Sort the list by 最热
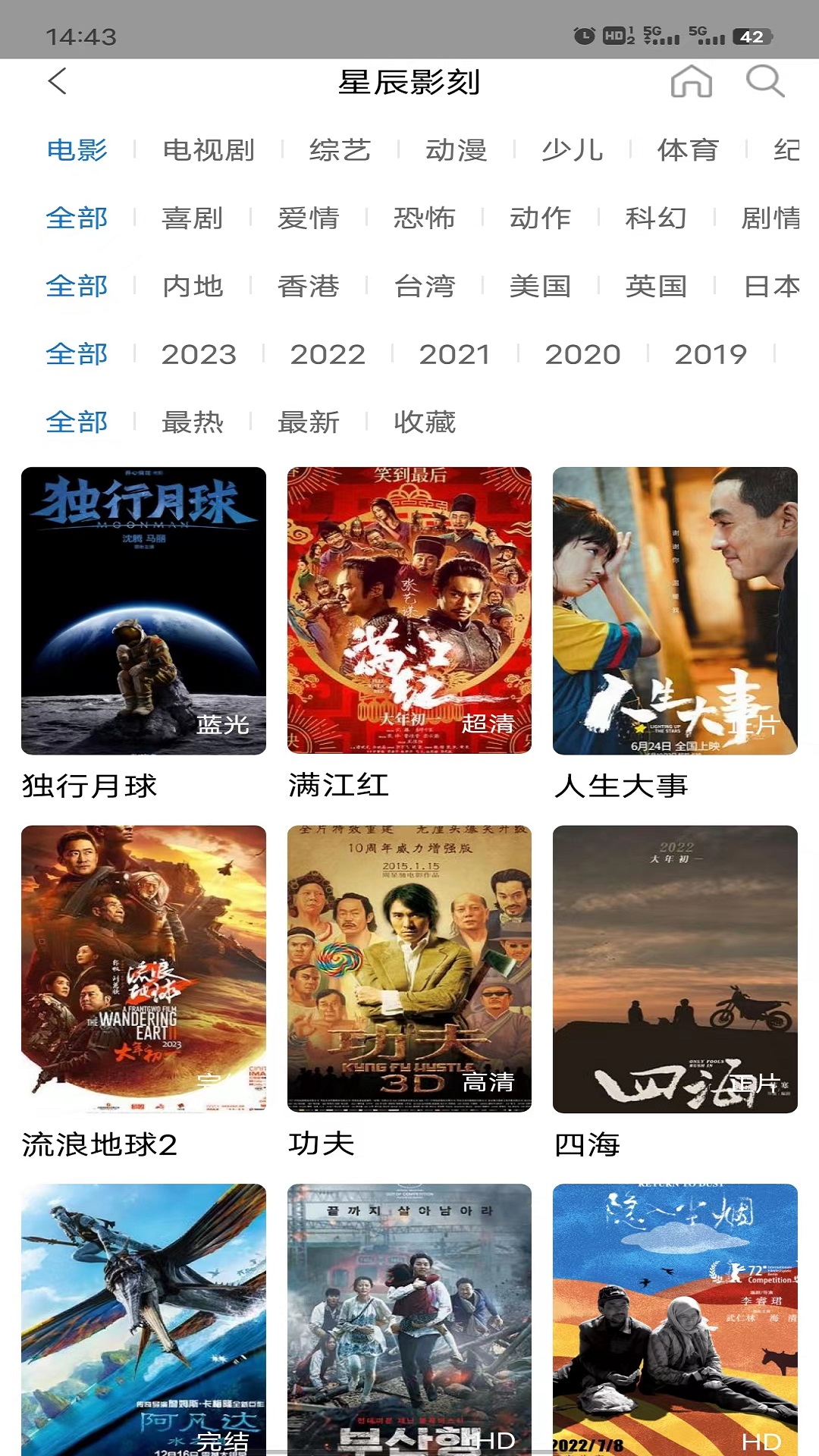Viewport: 819px width, 1456px height. 193,422
